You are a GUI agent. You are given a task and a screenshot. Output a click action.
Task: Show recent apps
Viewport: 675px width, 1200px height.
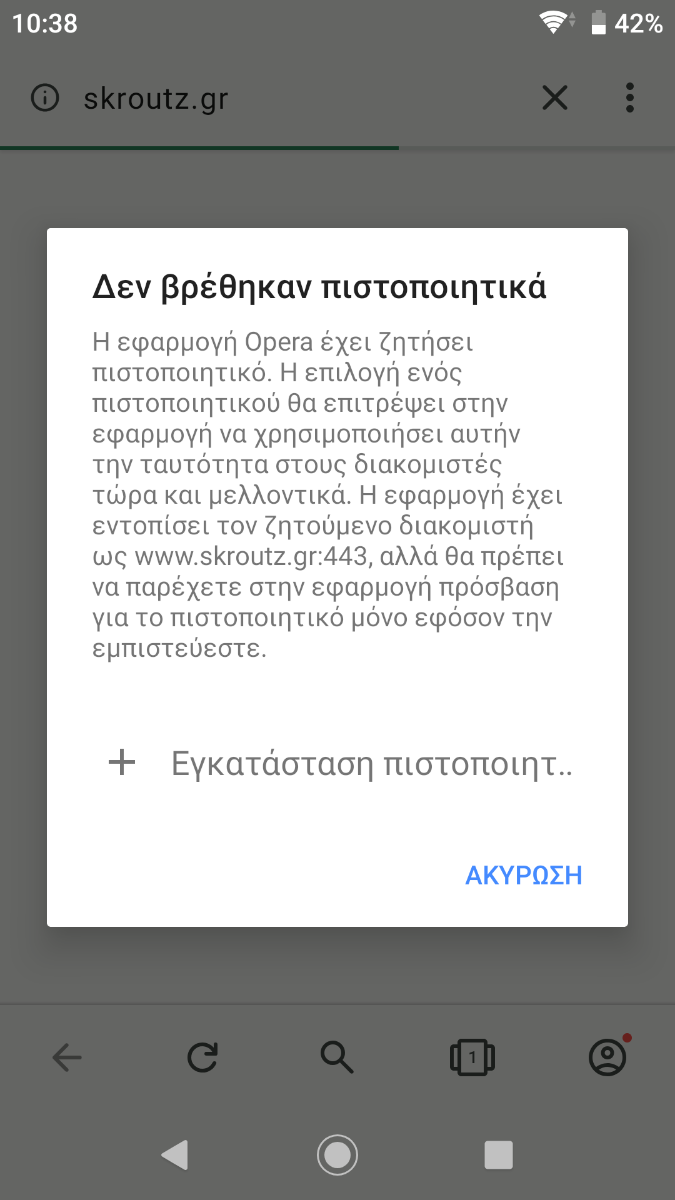tap(498, 1155)
